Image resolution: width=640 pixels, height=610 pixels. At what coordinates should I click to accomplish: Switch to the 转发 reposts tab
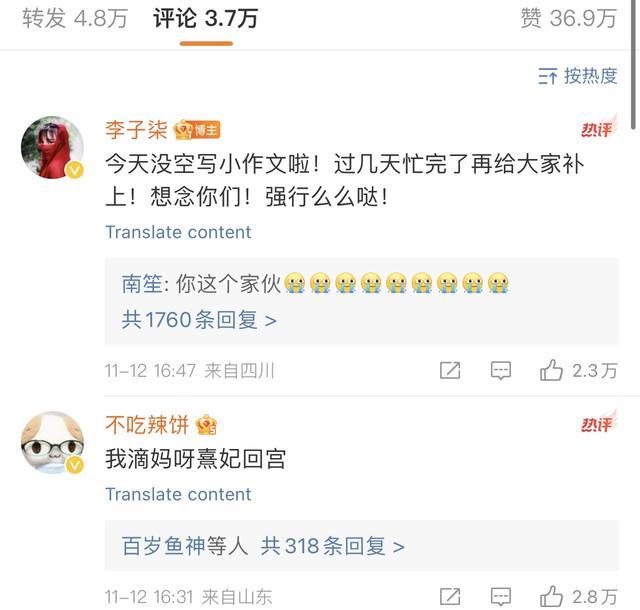[x=75, y=18]
